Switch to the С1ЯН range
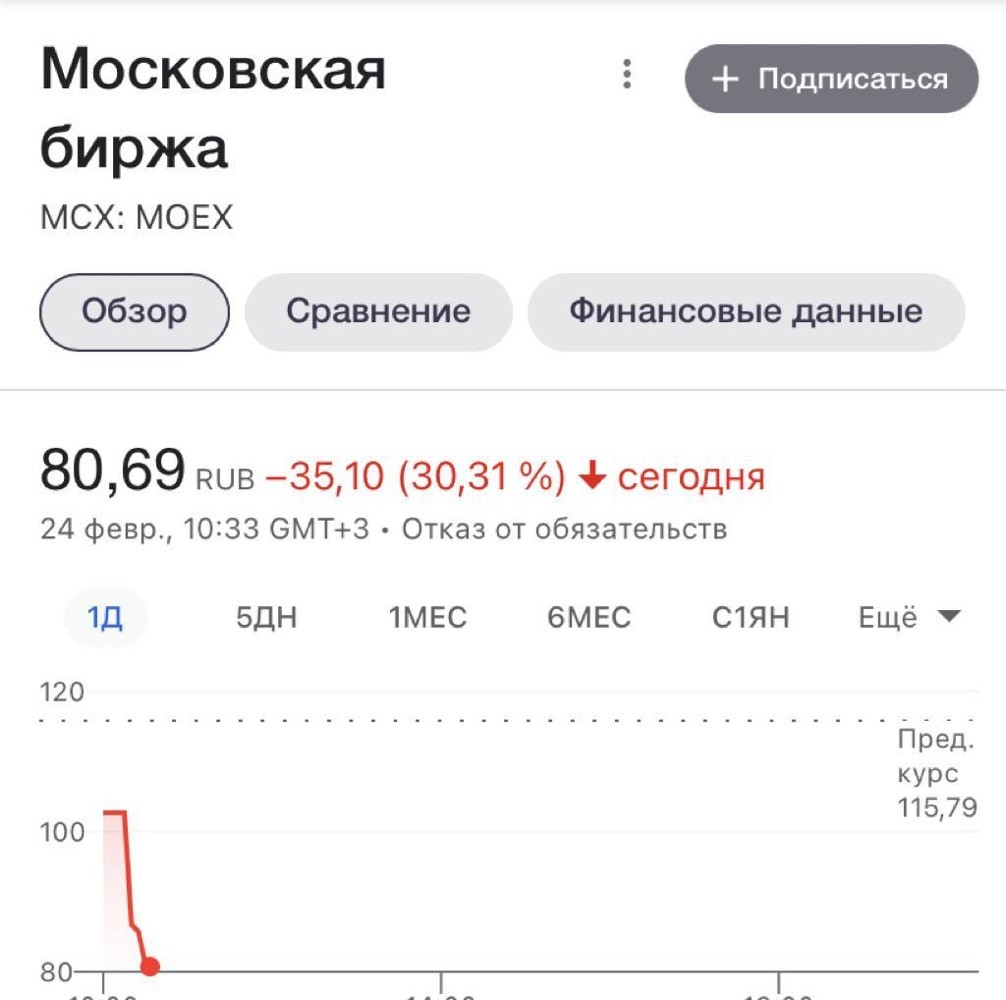Screen dimensions: 1006x1000 click(751, 617)
